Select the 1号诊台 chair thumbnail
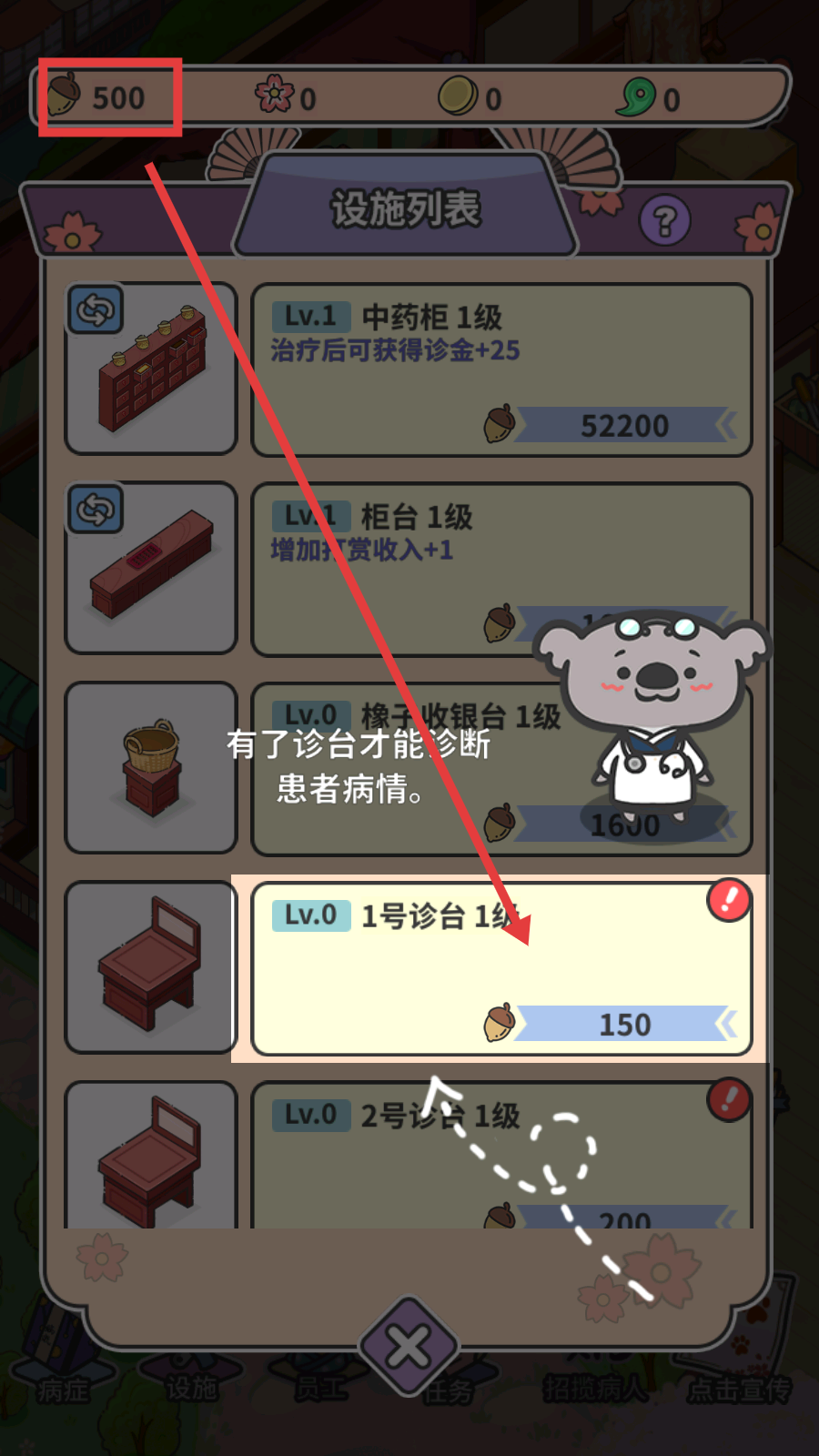The width and height of the screenshot is (819, 1456). pyautogui.click(x=151, y=966)
